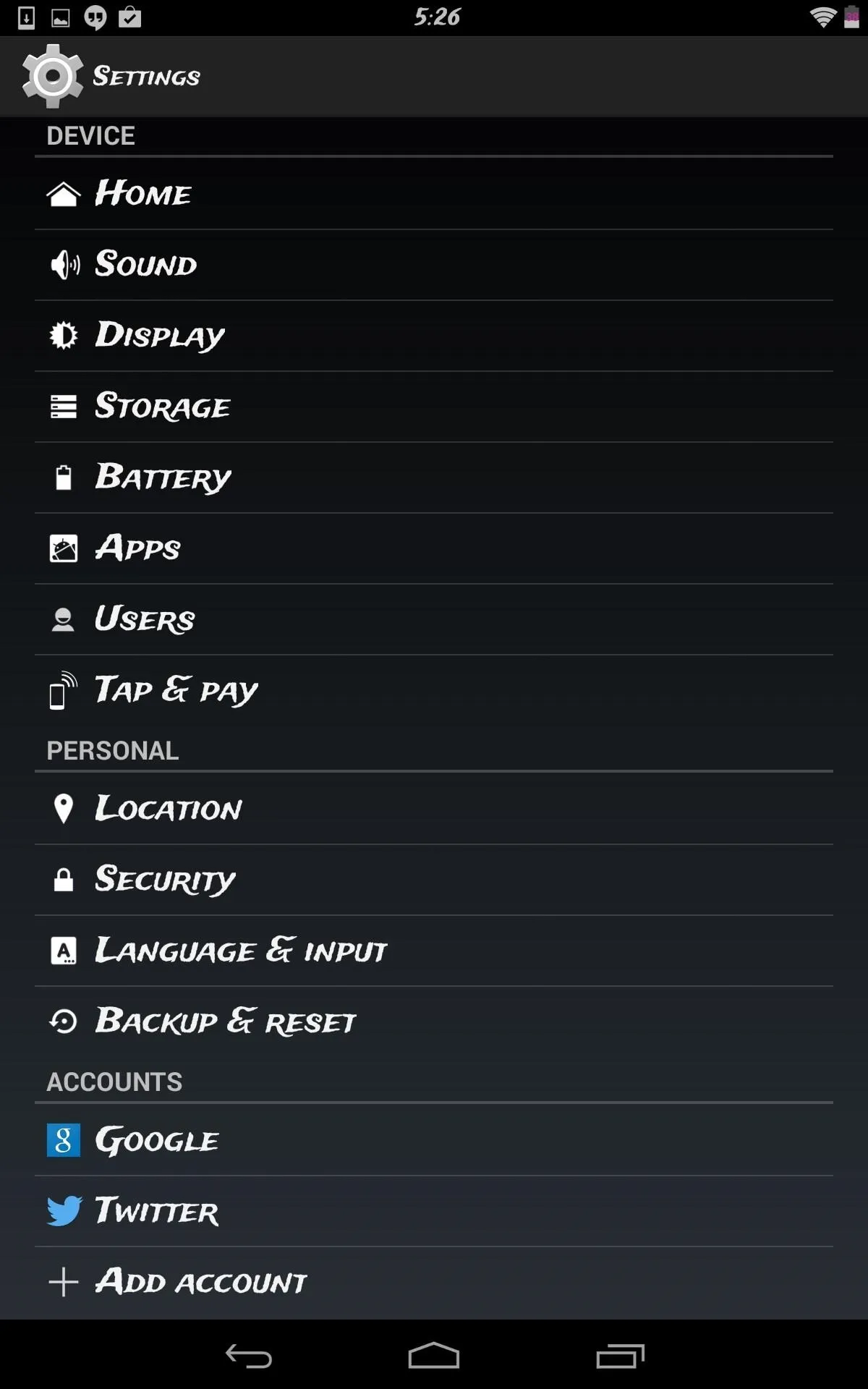This screenshot has width=868, height=1389.
Task: Open the recent apps view
Action: (x=620, y=1356)
